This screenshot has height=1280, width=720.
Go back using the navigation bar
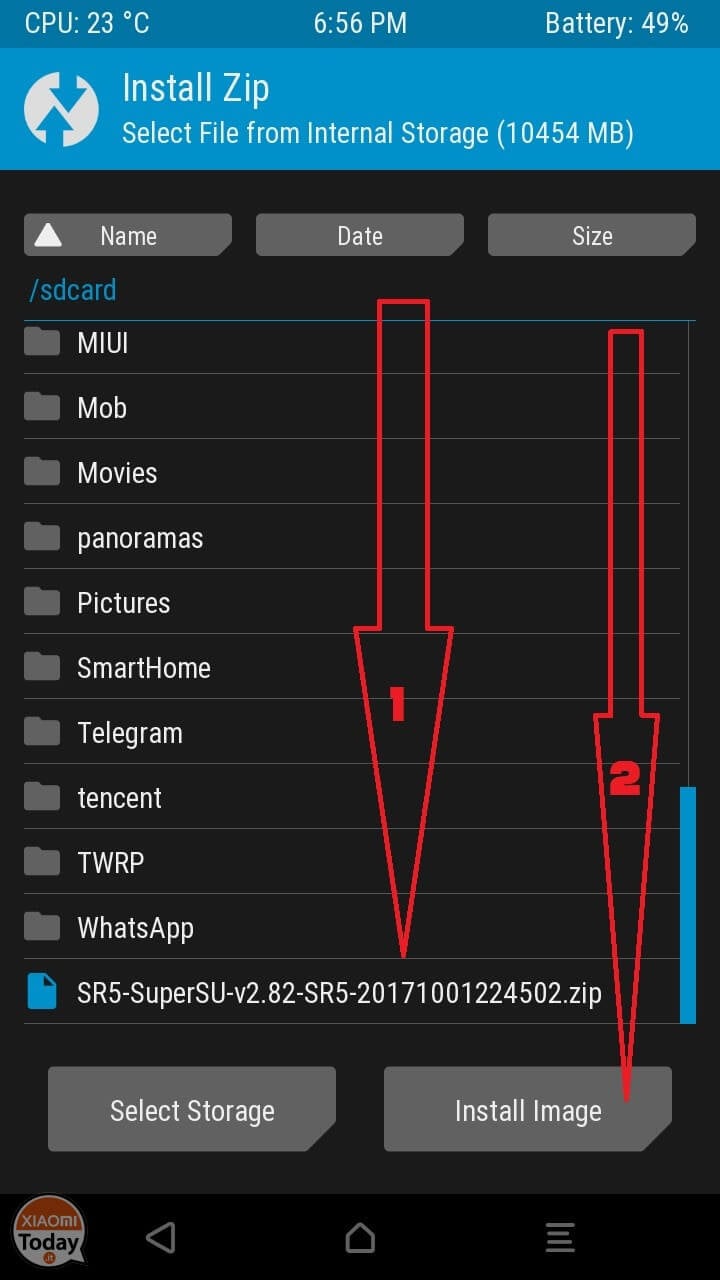[x=160, y=1237]
